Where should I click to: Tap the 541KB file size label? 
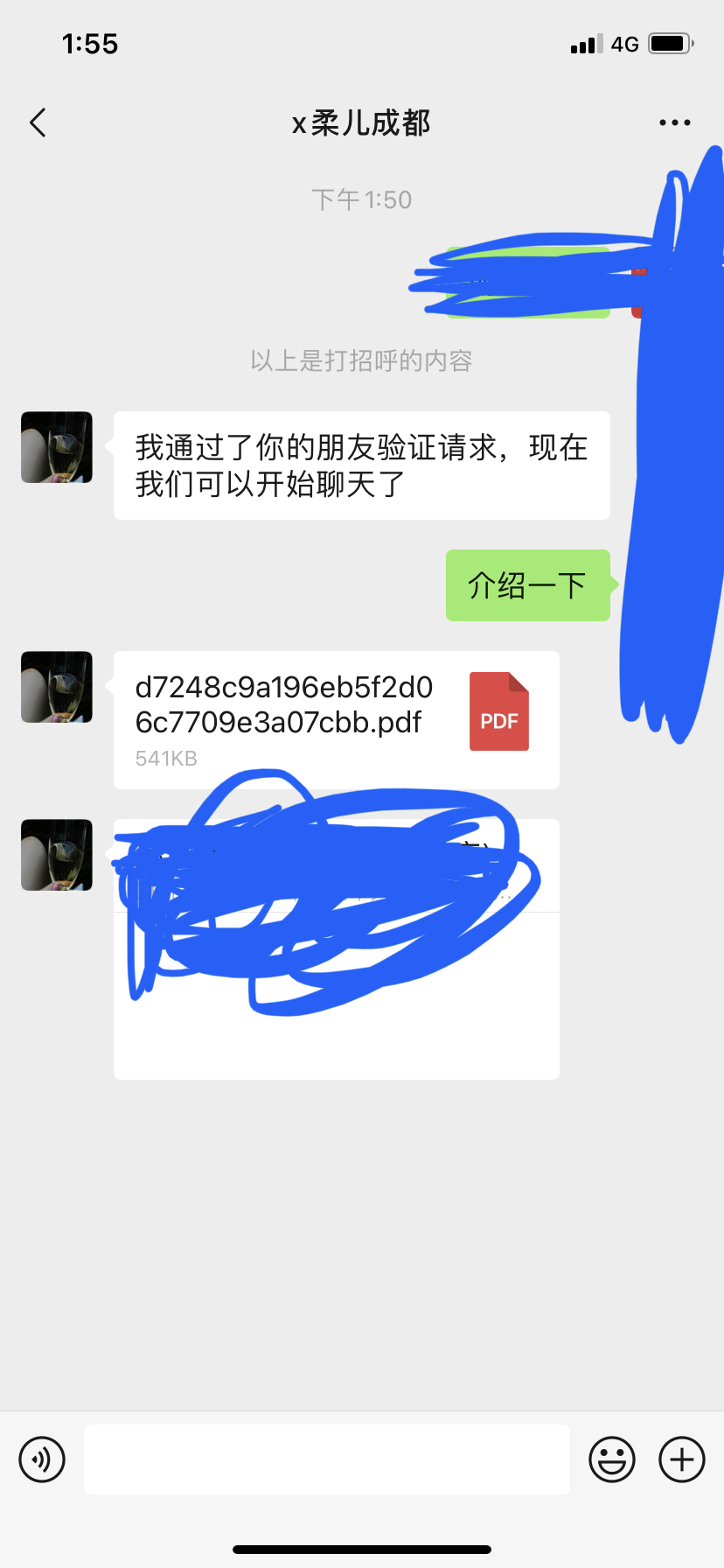(x=164, y=758)
